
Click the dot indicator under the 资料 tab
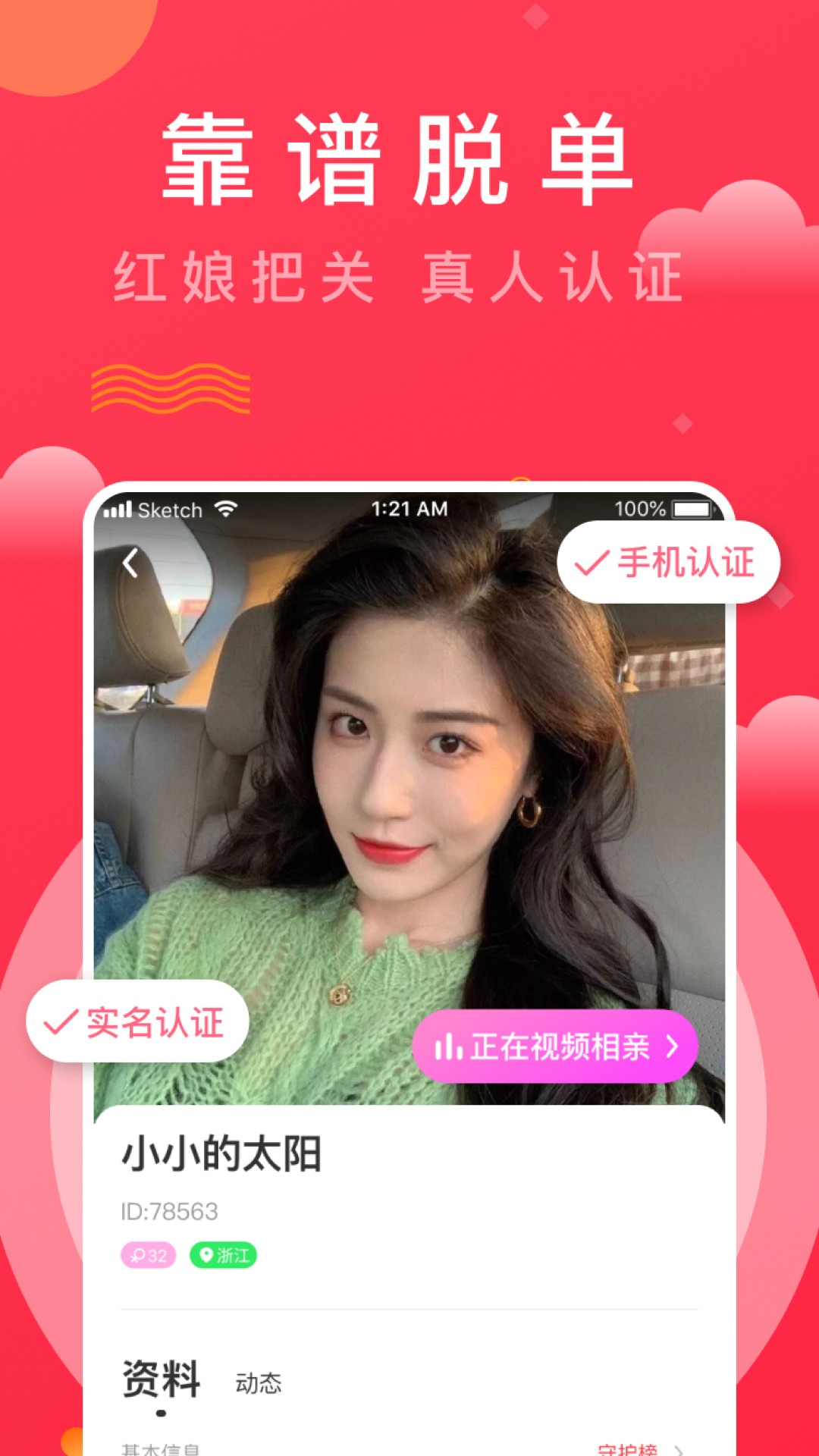click(x=161, y=1412)
